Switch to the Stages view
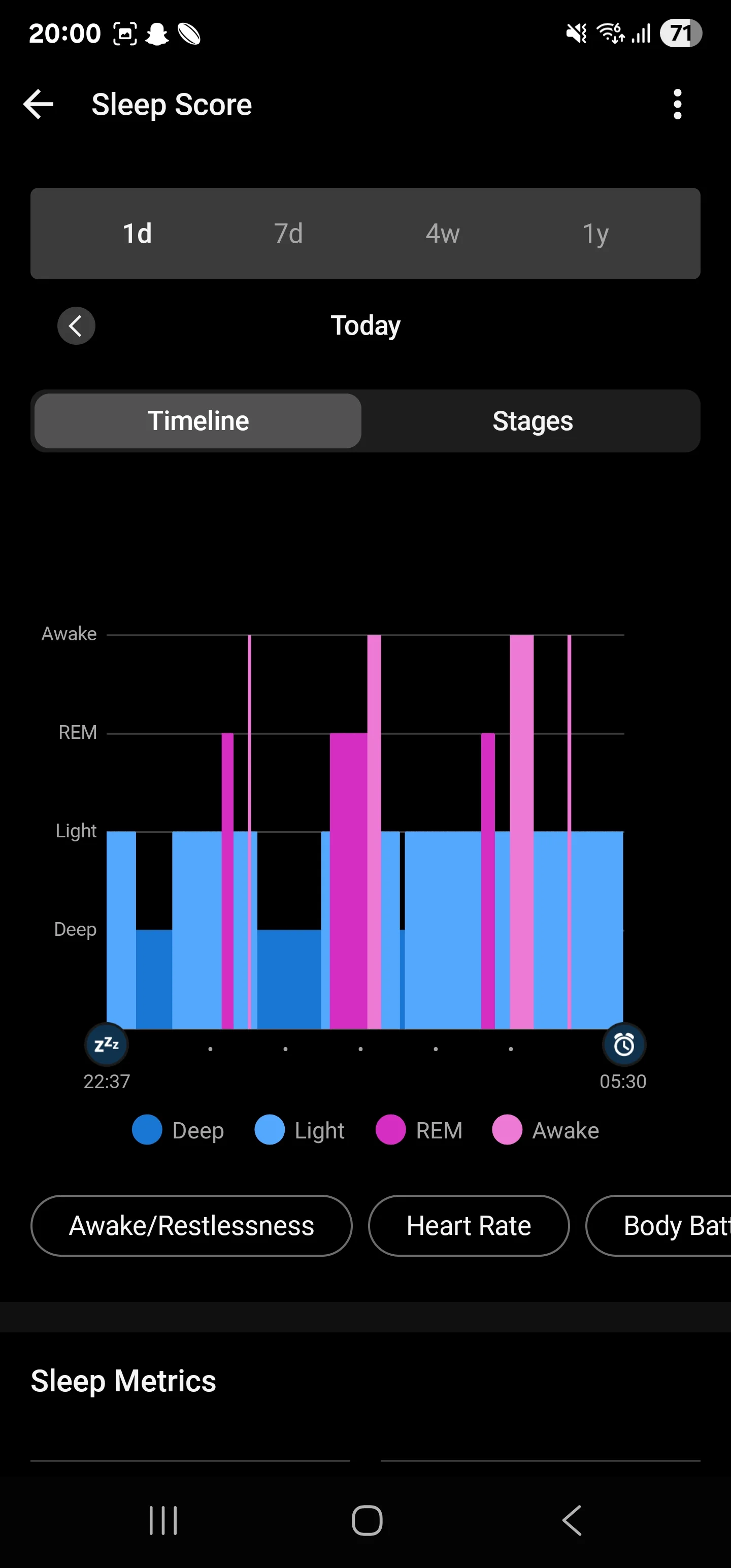Viewport: 731px width, 1568px height. (533, 420)
